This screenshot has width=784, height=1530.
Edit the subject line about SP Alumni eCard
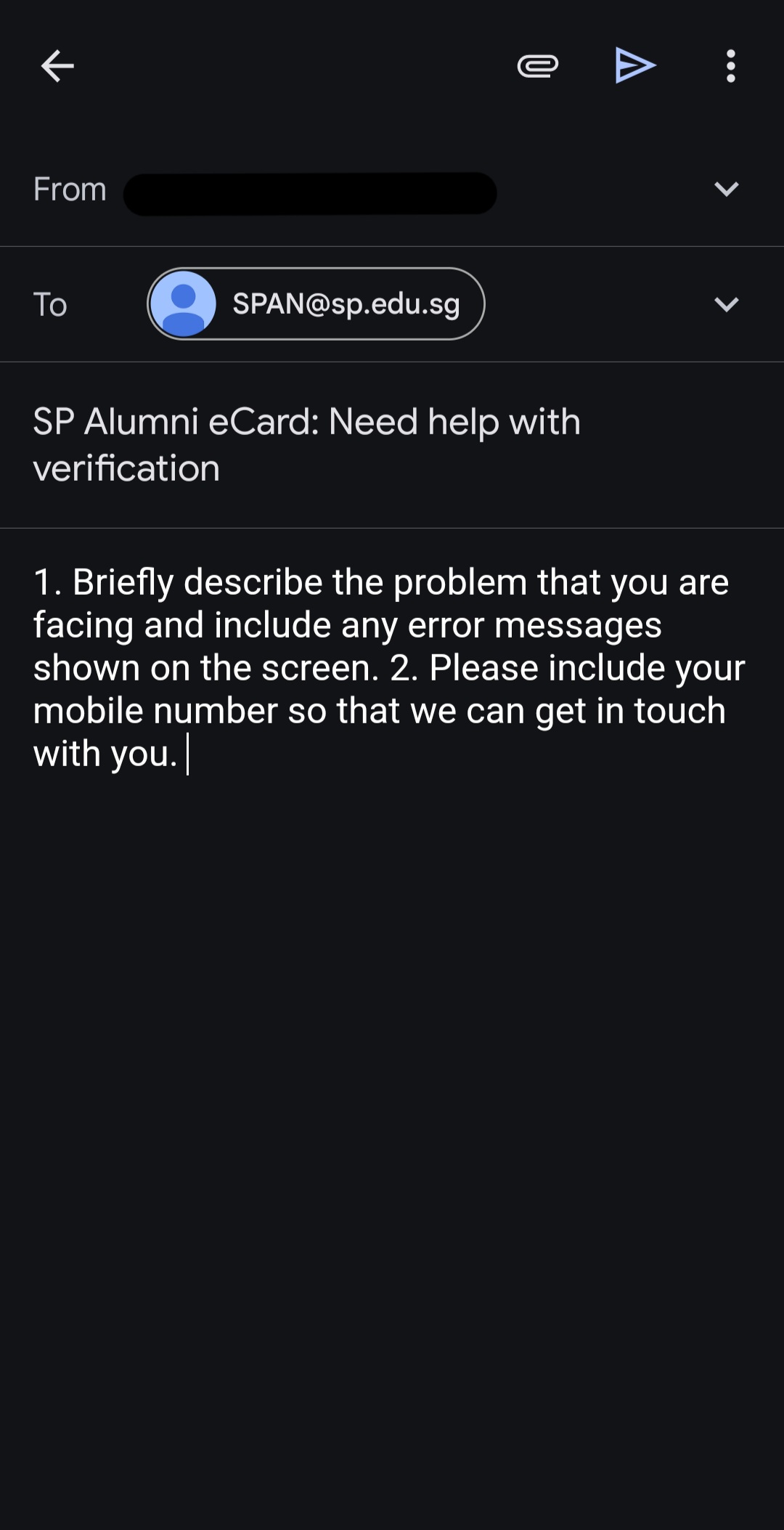[306, 444]
